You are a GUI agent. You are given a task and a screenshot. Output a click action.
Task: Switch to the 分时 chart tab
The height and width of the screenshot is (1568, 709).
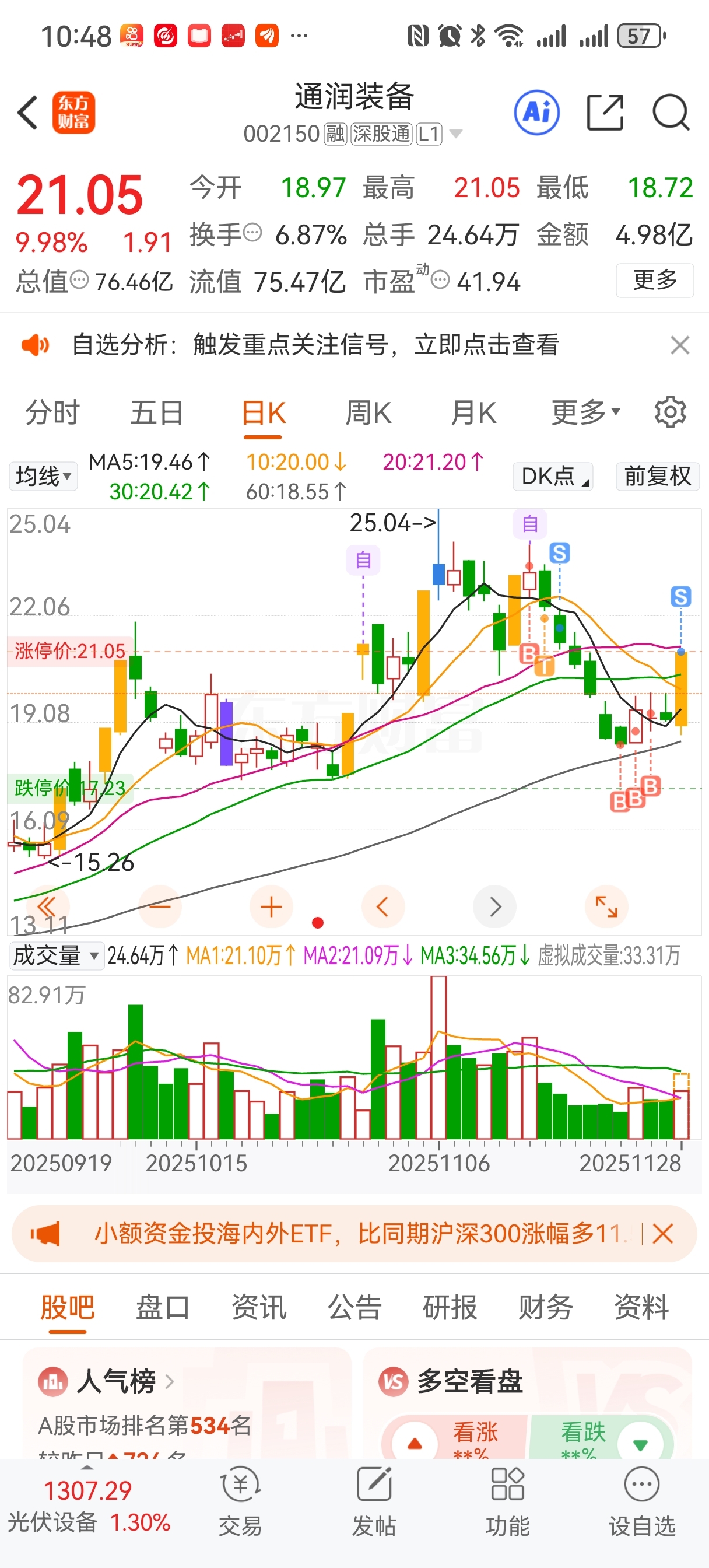click(52, 412)
